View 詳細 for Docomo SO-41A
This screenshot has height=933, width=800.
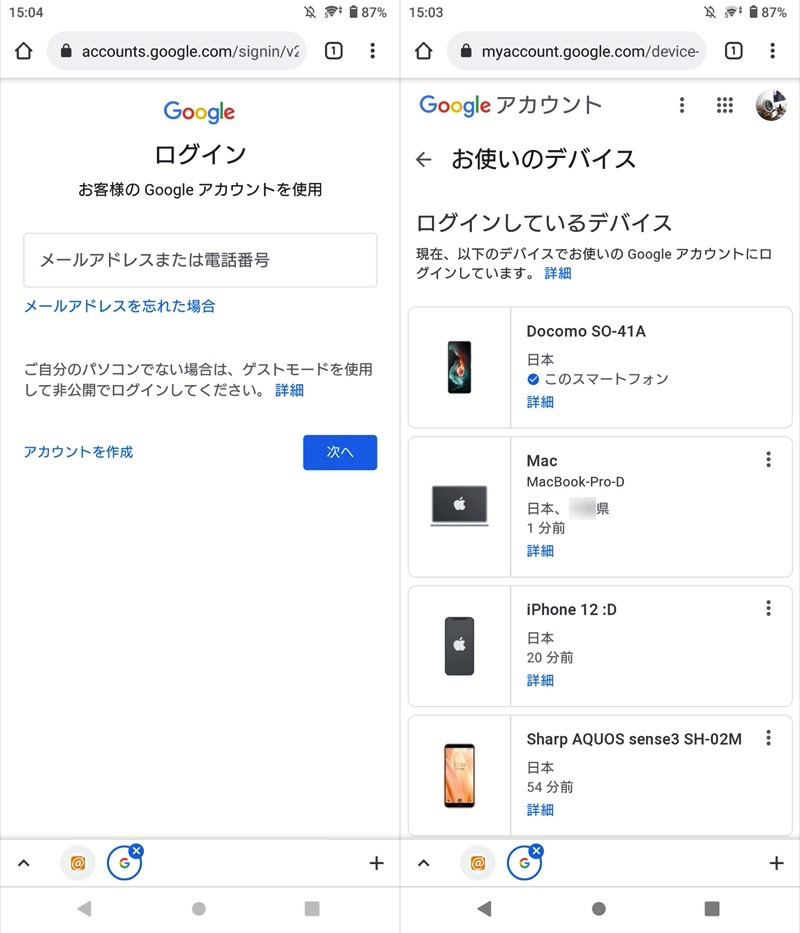(540, 402)
